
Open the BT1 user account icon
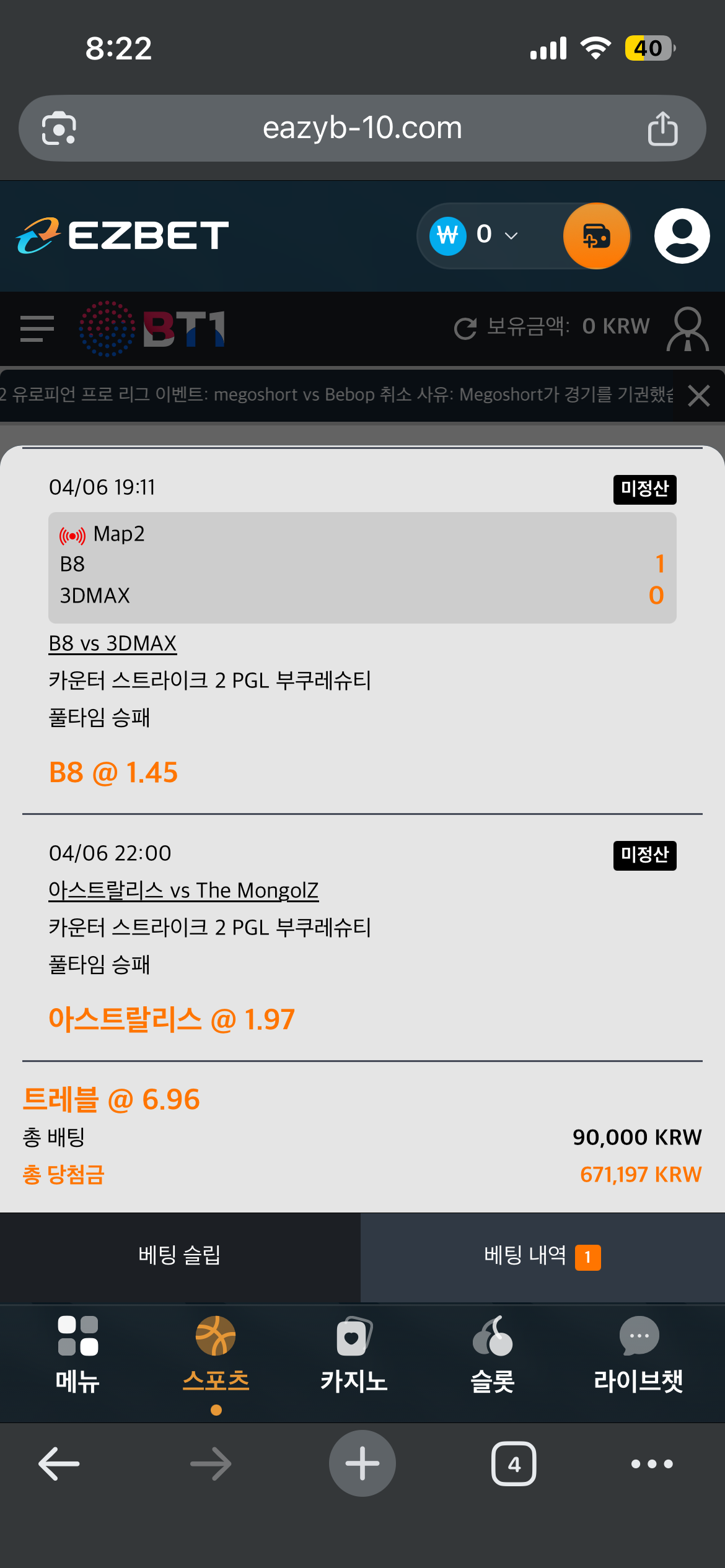click(687, 328)
